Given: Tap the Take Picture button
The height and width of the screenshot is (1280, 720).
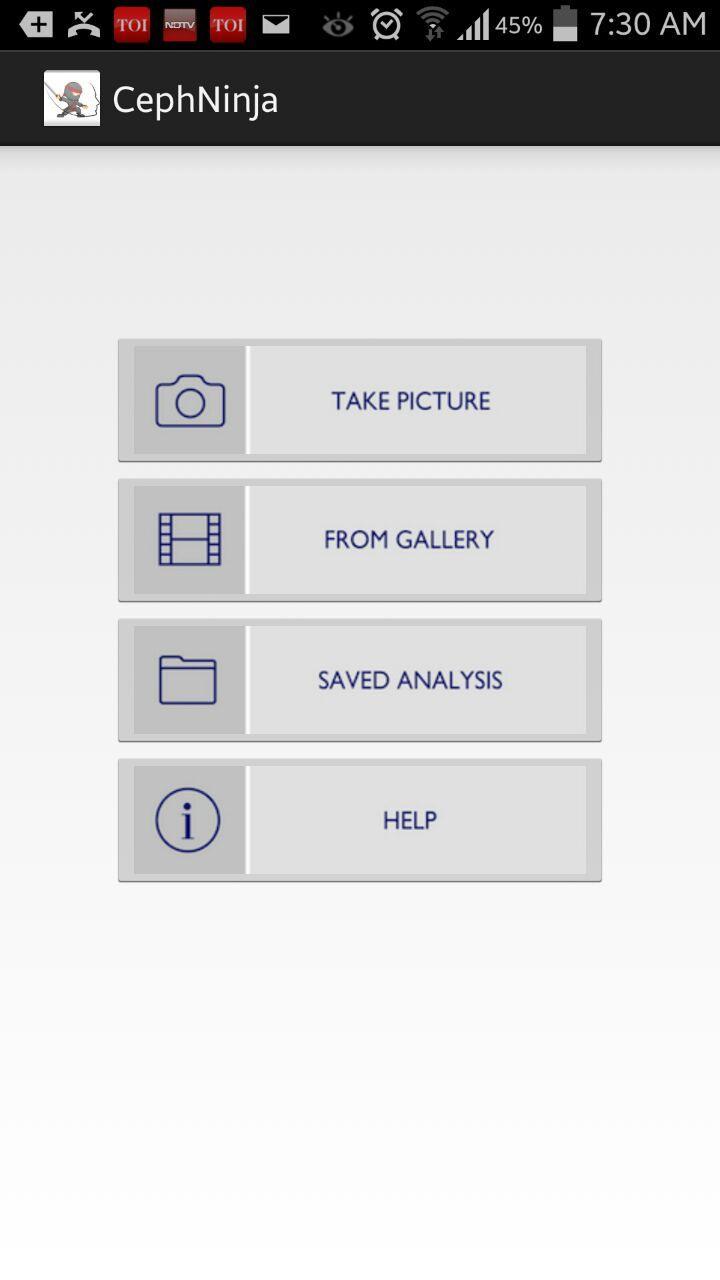Looking at the screenshot, I should pos(360,400).
